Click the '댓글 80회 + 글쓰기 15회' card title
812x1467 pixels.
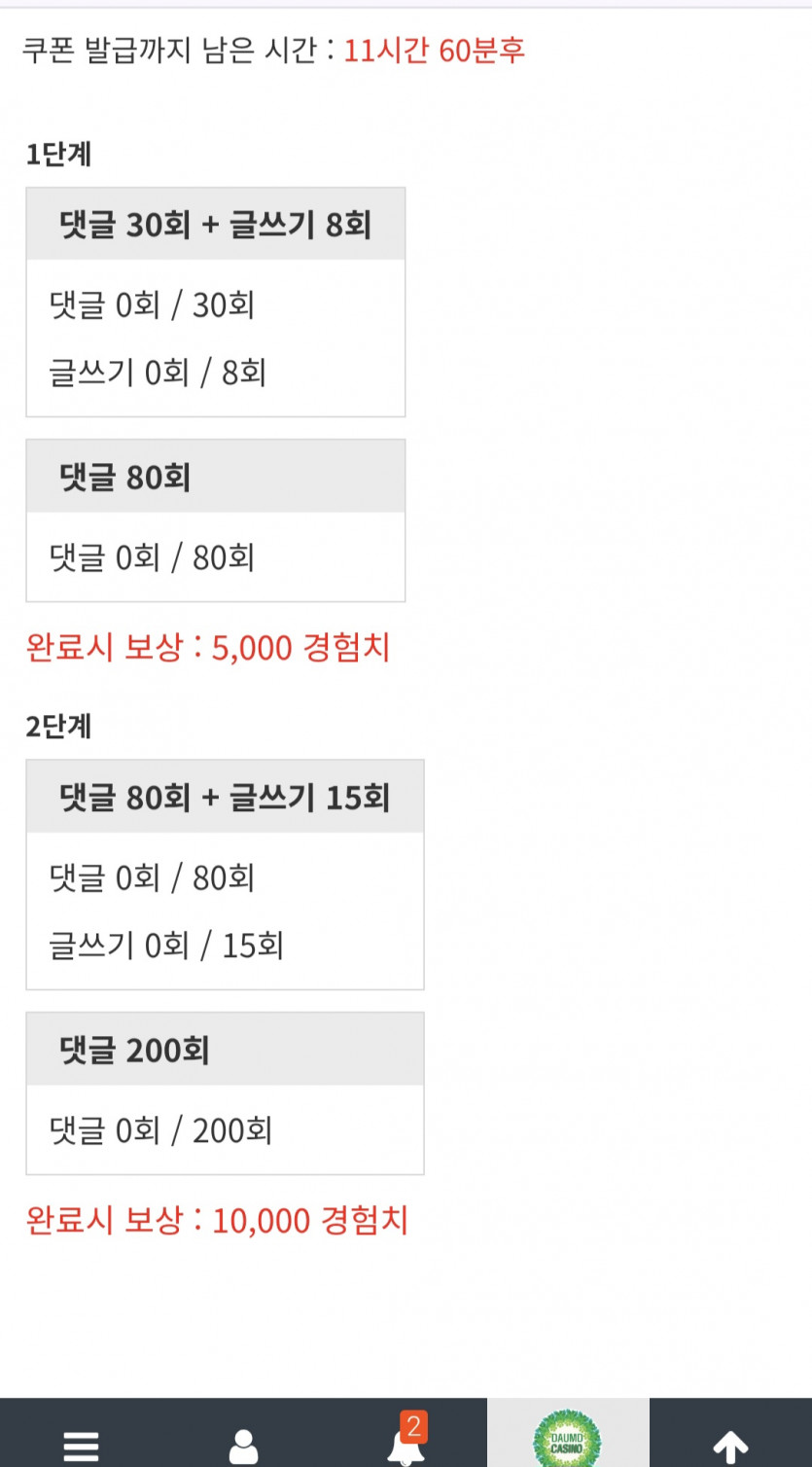(225, 796)
